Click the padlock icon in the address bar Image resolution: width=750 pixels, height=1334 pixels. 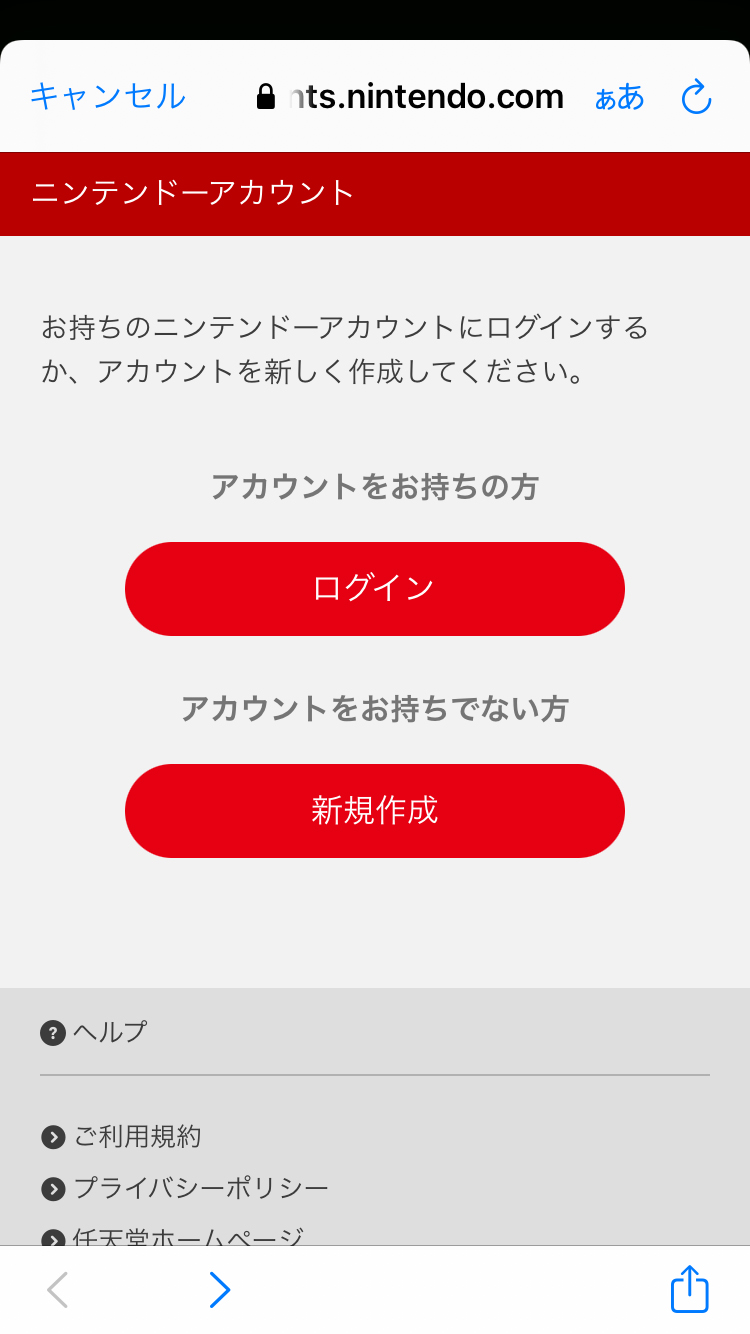[x=265, y=95]
